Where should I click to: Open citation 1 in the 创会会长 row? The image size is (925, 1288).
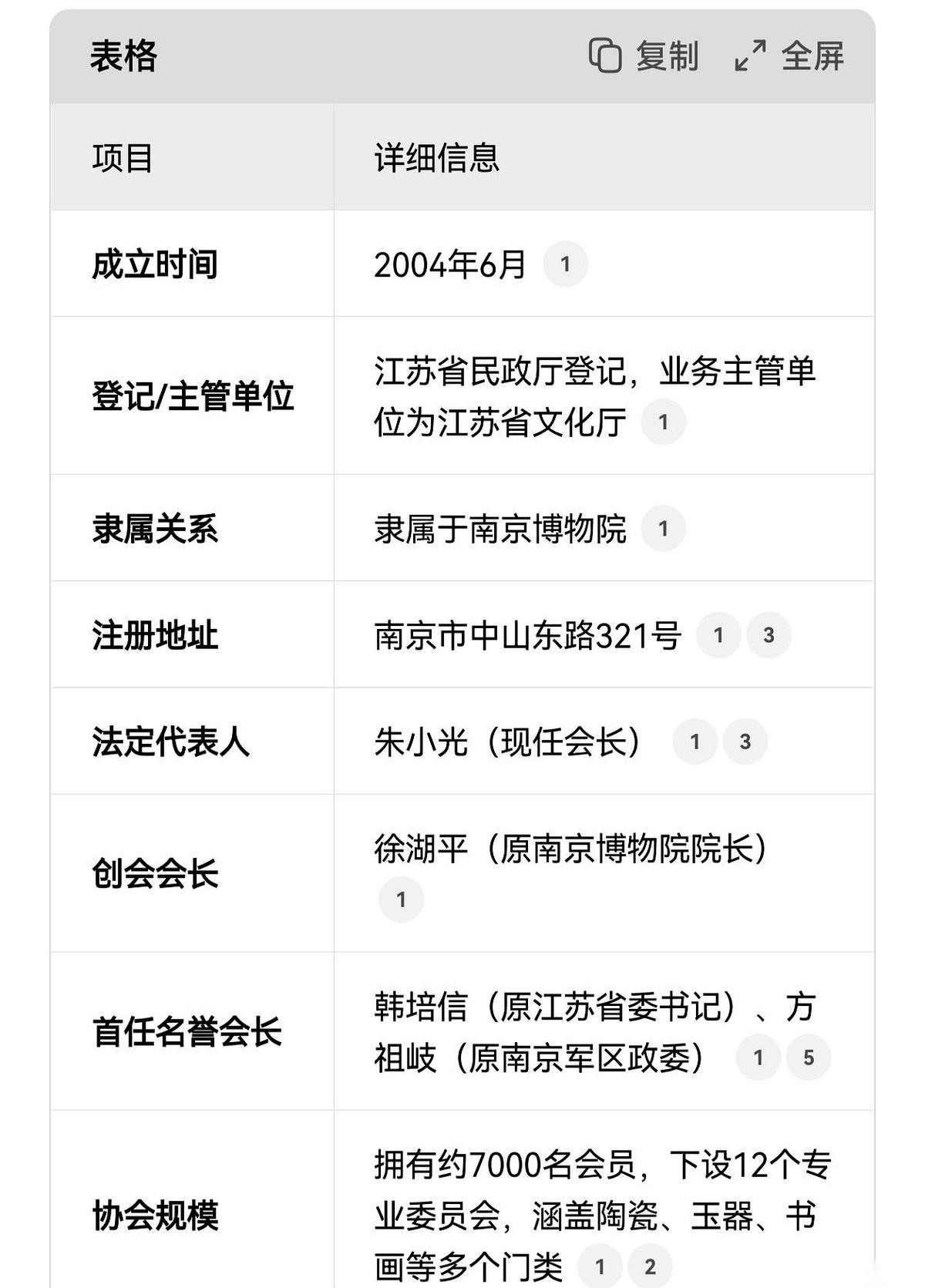click(x=401, y=899)
